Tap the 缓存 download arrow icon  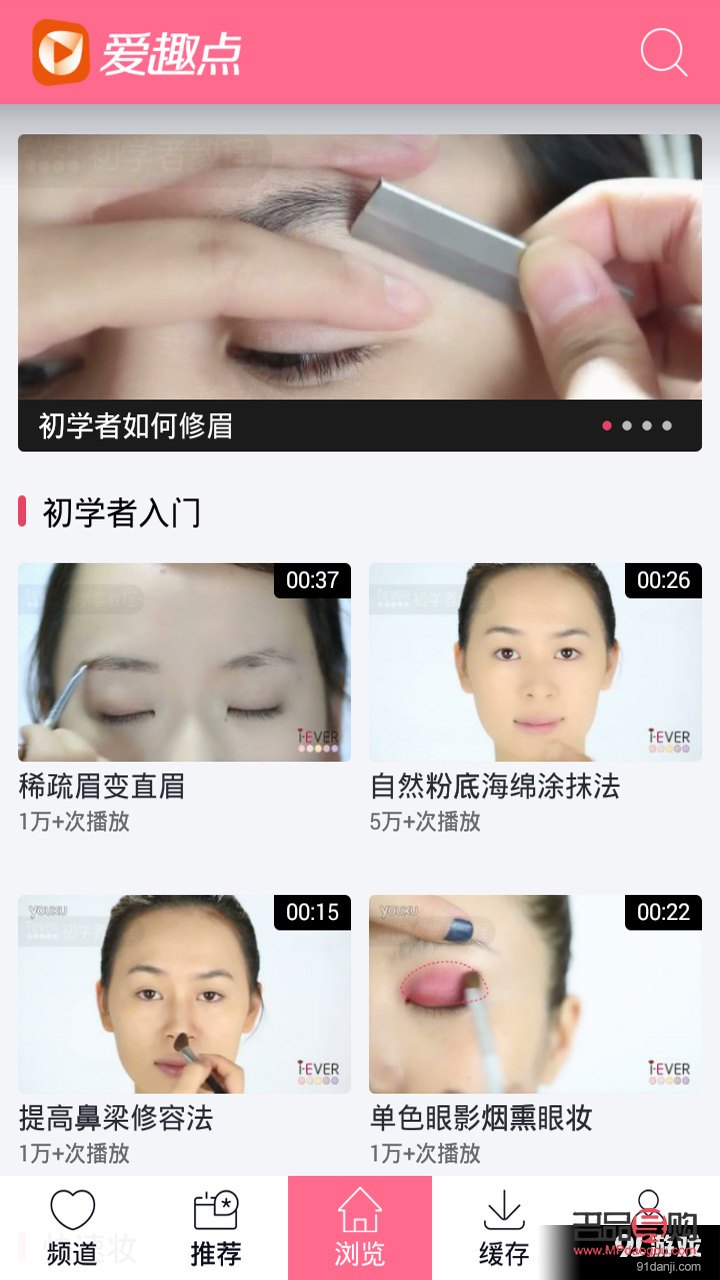502,1209
